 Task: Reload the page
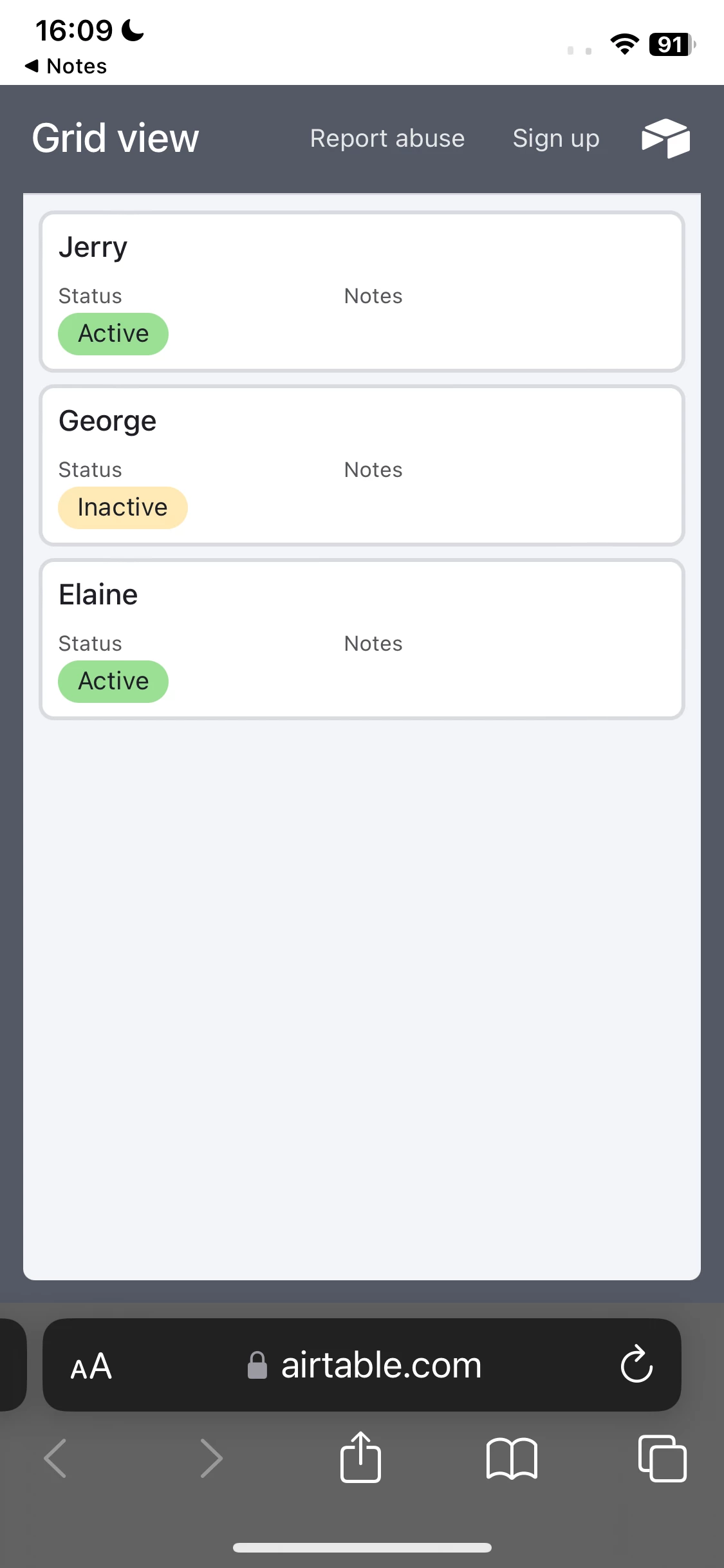pyautogui.click(x=636, y=1365)
